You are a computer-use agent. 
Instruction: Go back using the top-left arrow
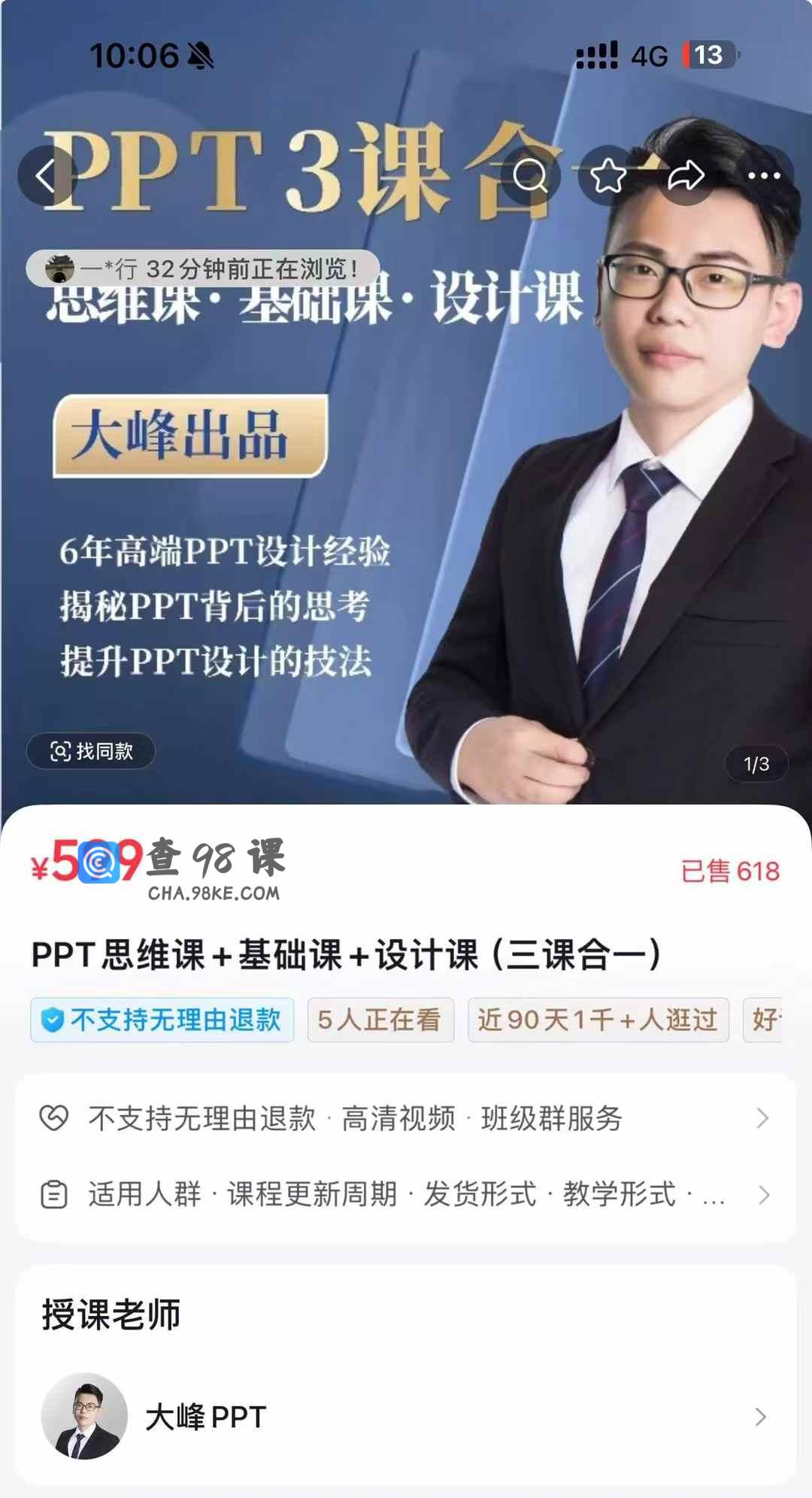[x=47, y=176]
